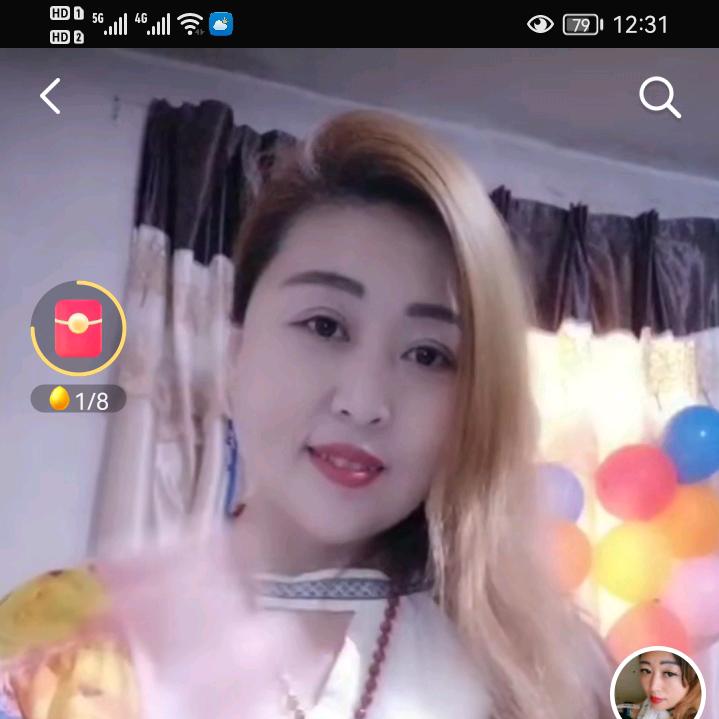
Task: Open the red envelope reward timer
Action: [78, 329]
